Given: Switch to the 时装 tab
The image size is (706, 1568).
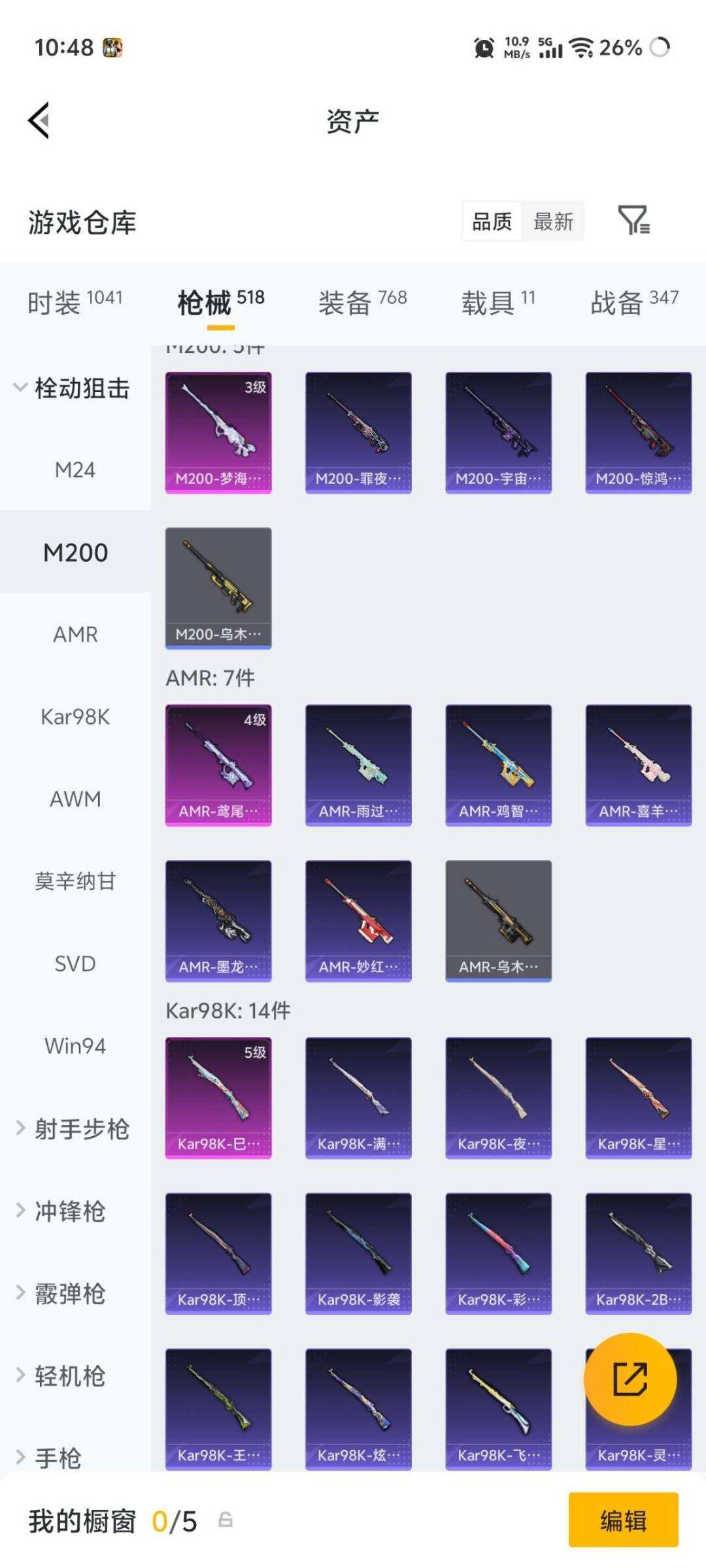Looking at the screenshot, I should tap(75, 302).
